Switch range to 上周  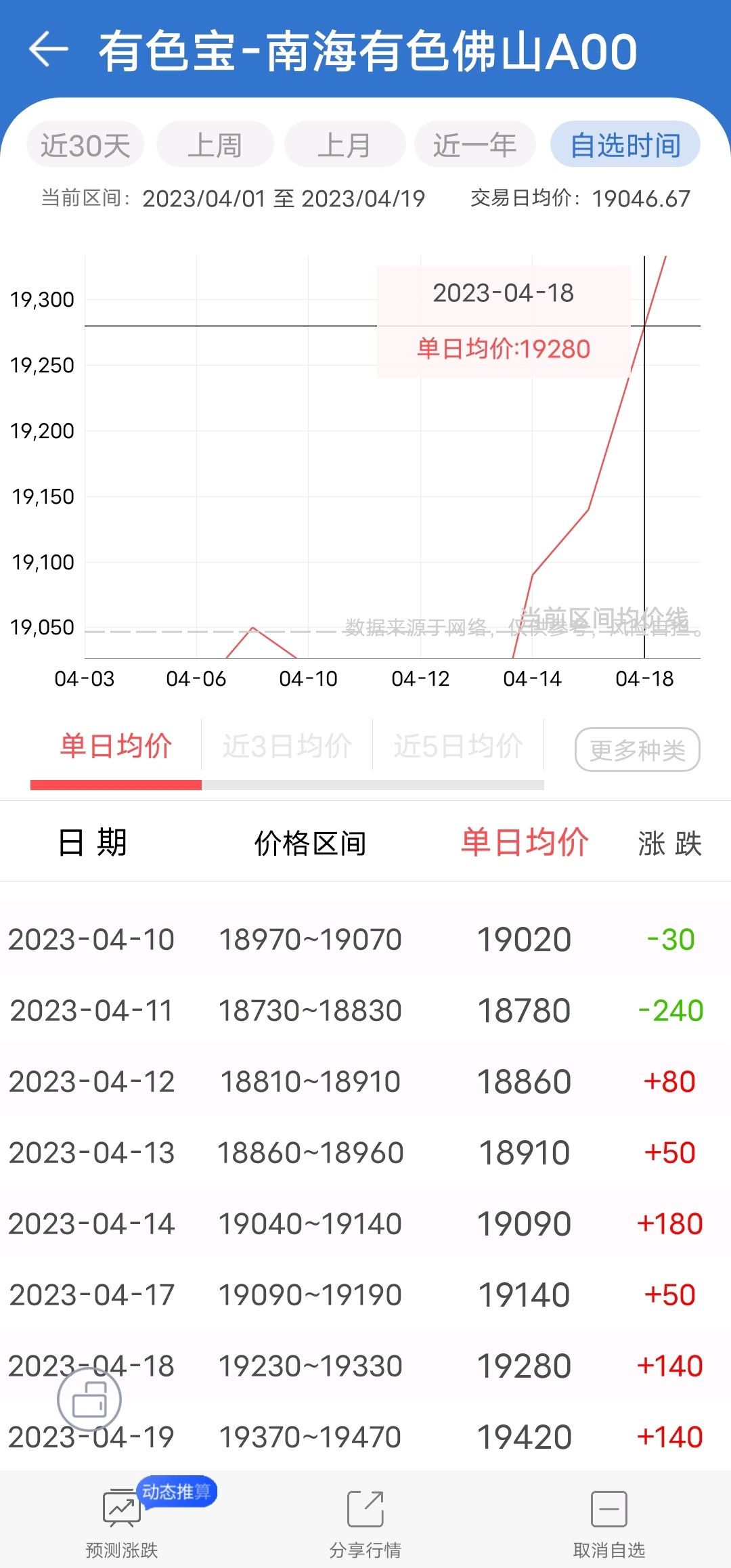click(215, 145)
